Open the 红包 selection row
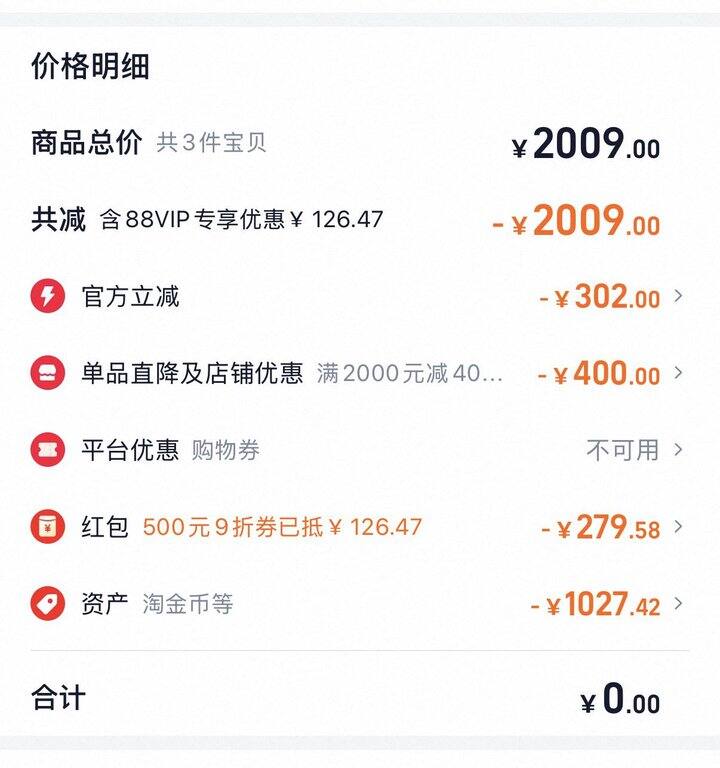Image resolution: width=720 pixels, height=768 pixels. 360,527
